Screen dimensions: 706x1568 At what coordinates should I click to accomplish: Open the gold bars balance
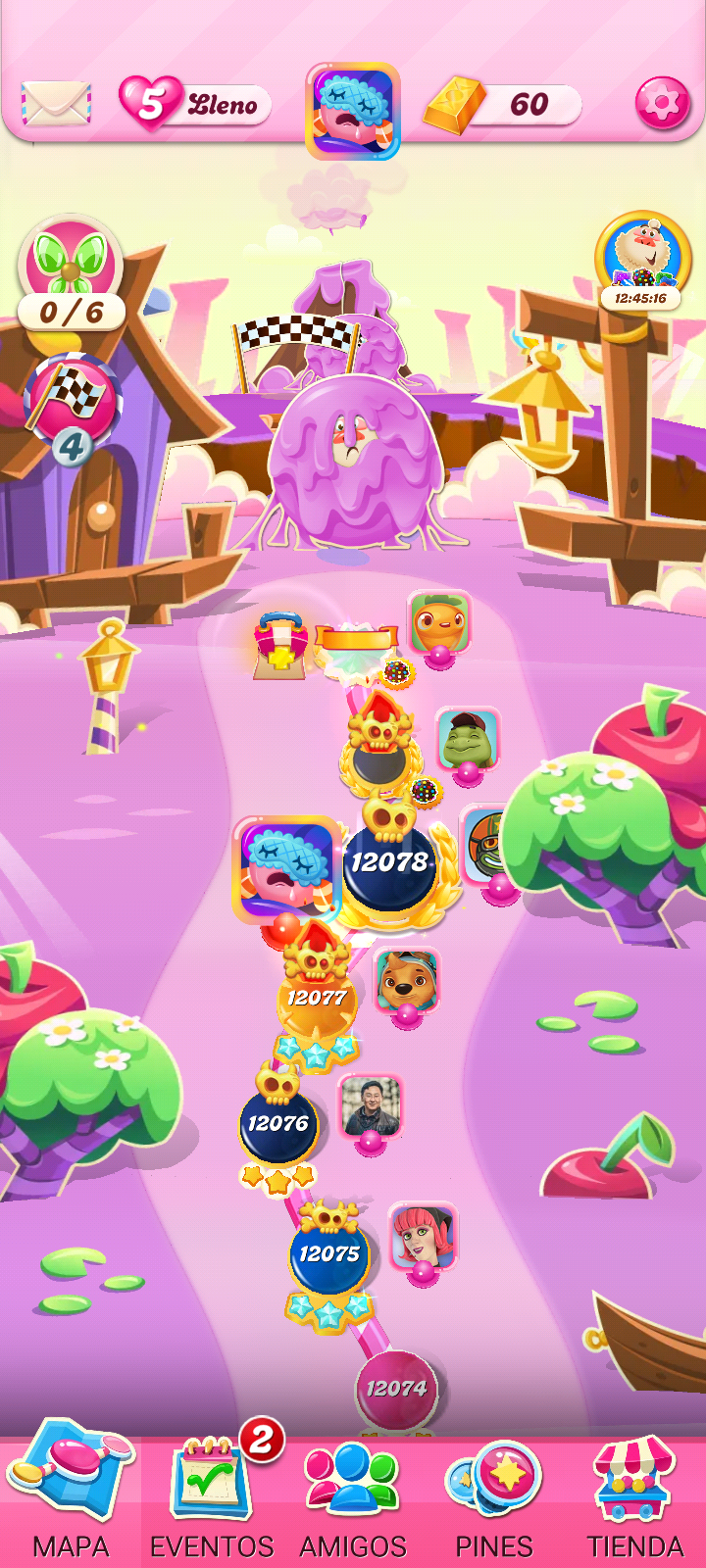pyautogui.click(x=503, y=103)
